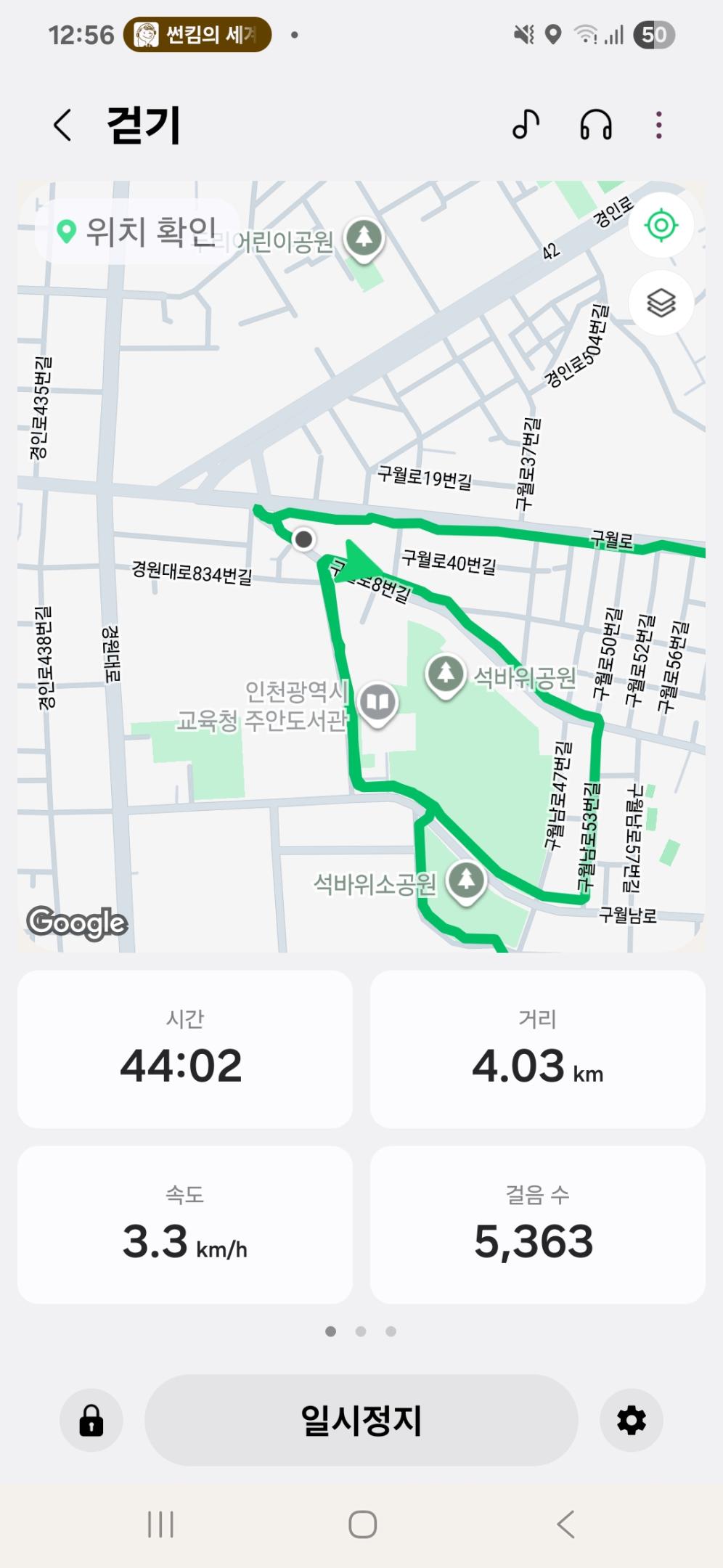Open the headphones audio guide settings
The width and height of the screenshot is (723, 1568).
pos(595,125)
